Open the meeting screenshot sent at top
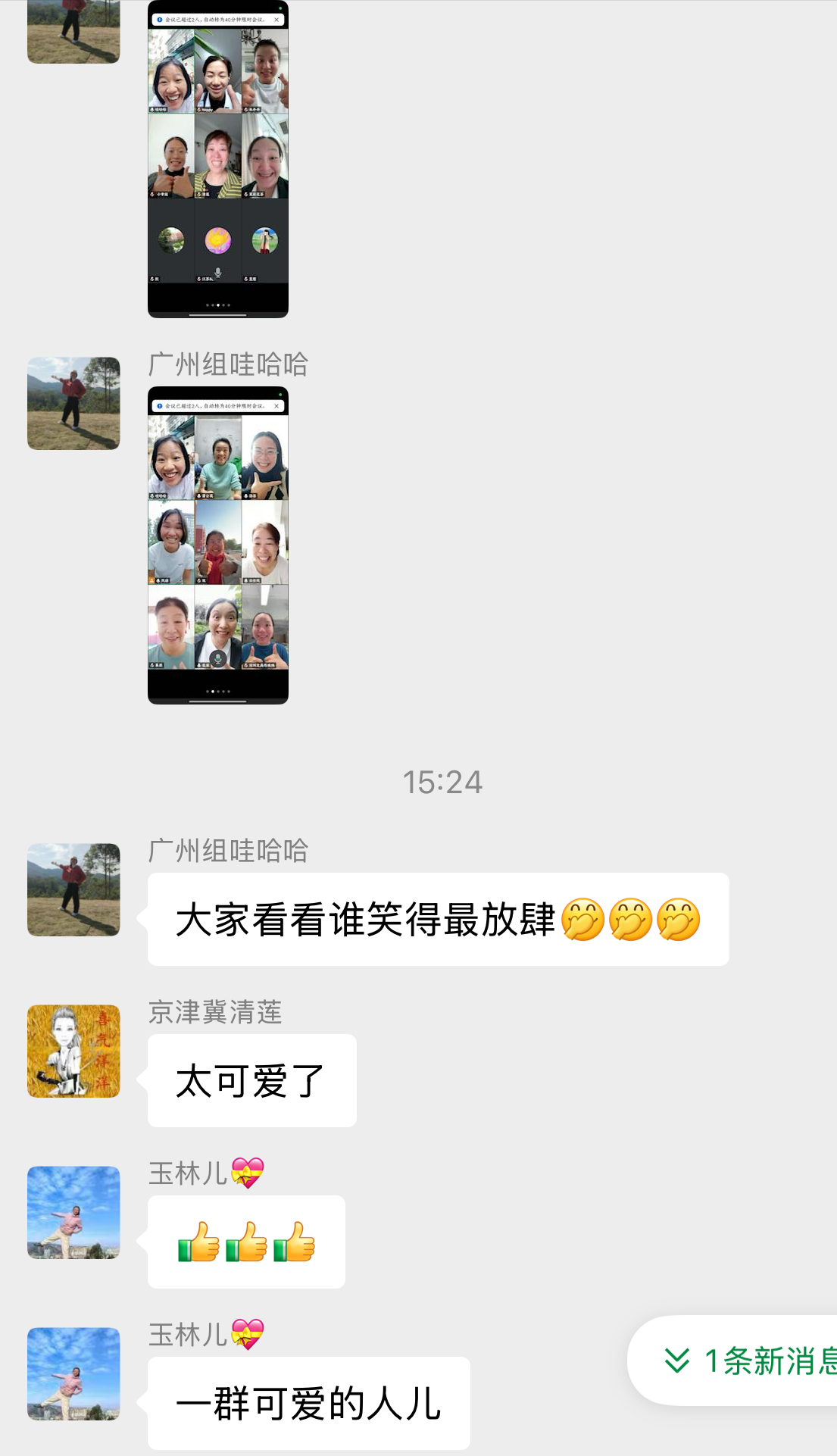This screenshot has width=837, height=1456. click(218, 158)
